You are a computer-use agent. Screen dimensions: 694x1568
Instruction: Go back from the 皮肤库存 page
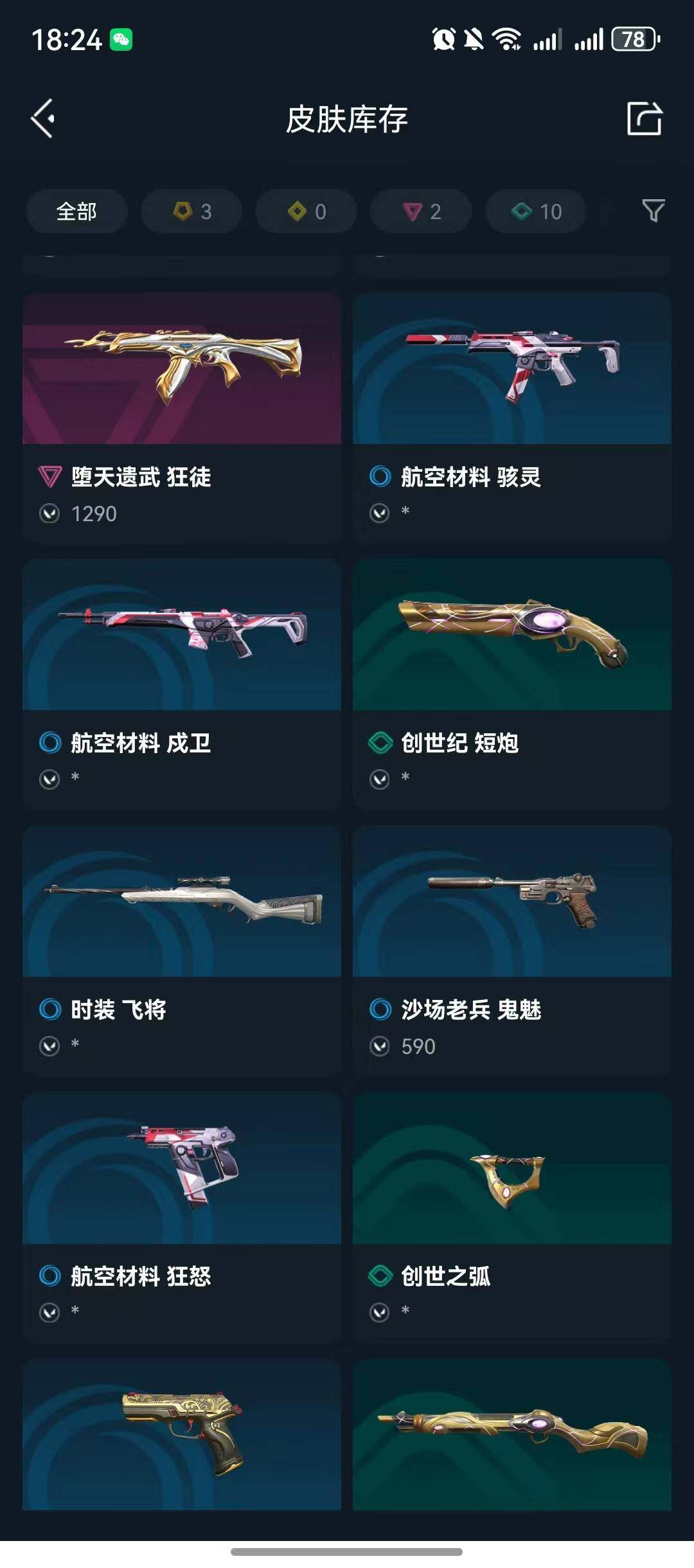pos(43,119)
